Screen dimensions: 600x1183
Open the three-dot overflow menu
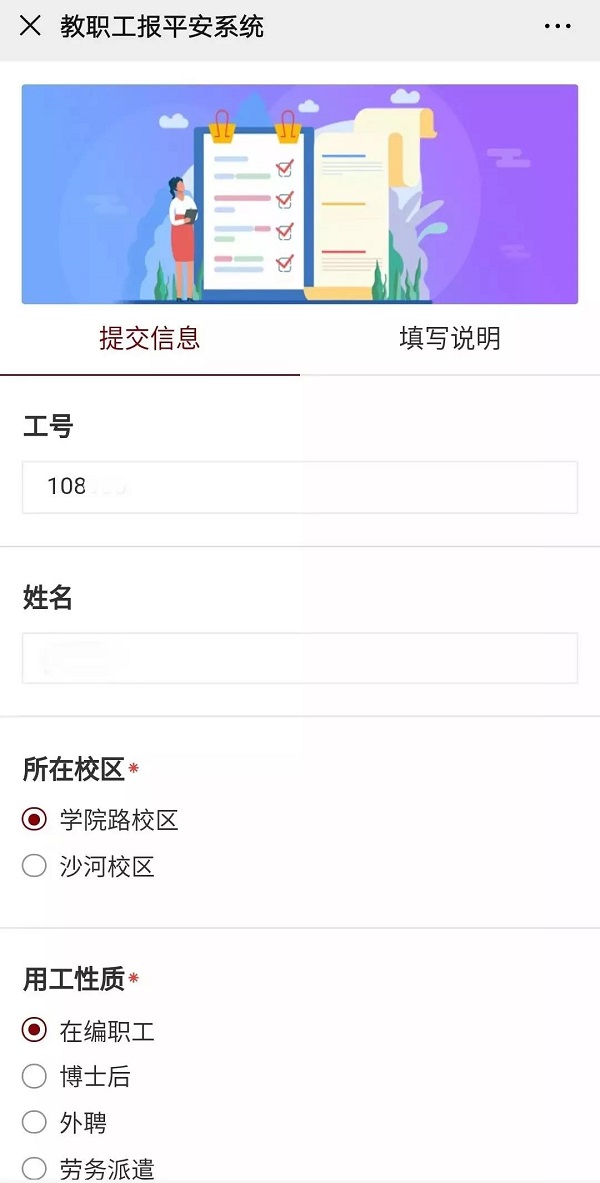tap(558, 27)
